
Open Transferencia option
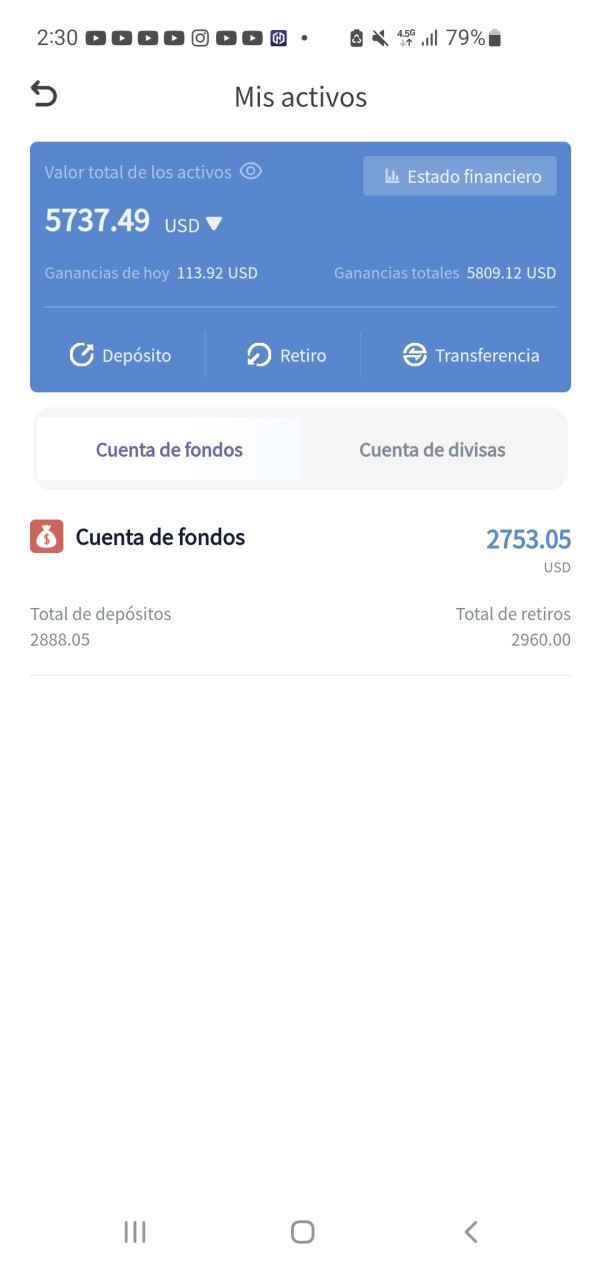[x=470, y=355]
